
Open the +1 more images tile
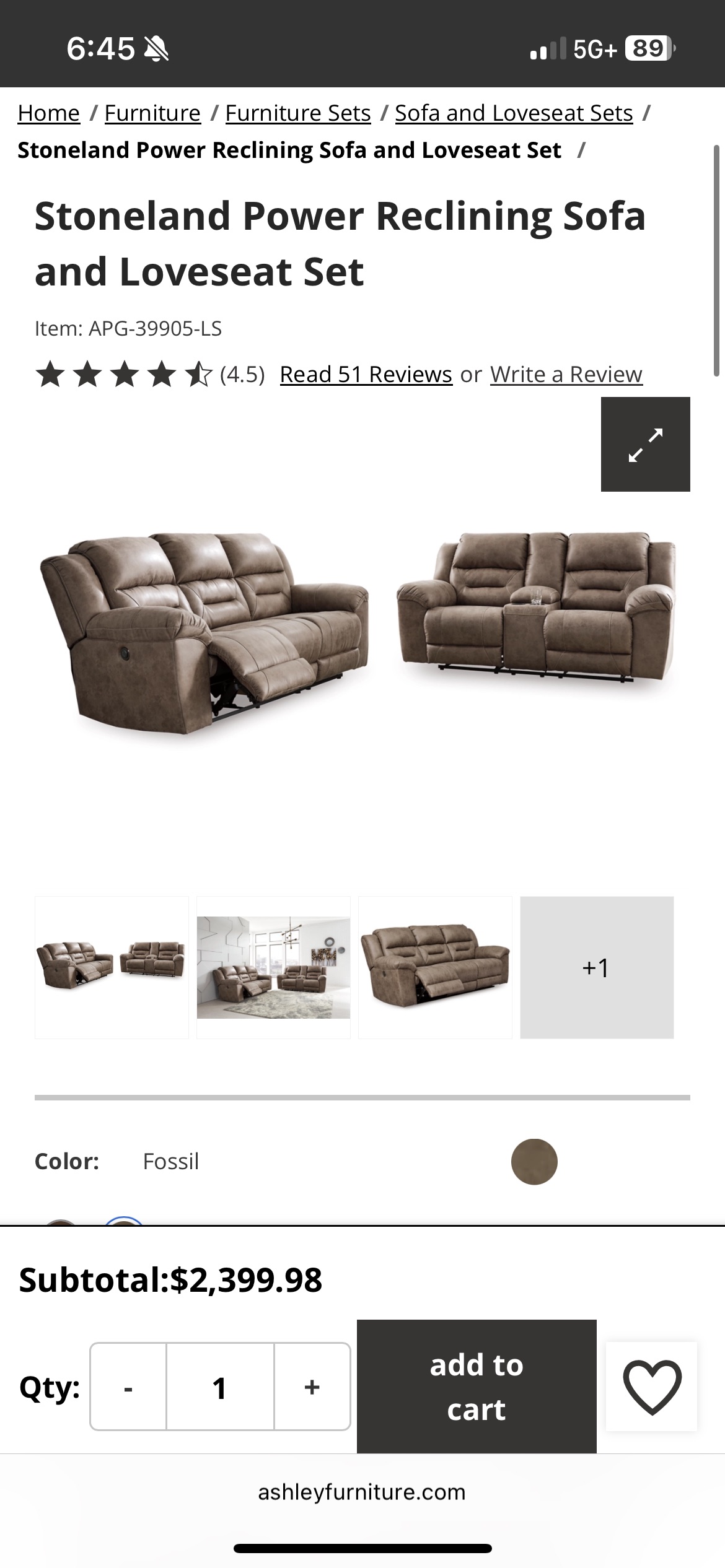[x=597, y=967]
